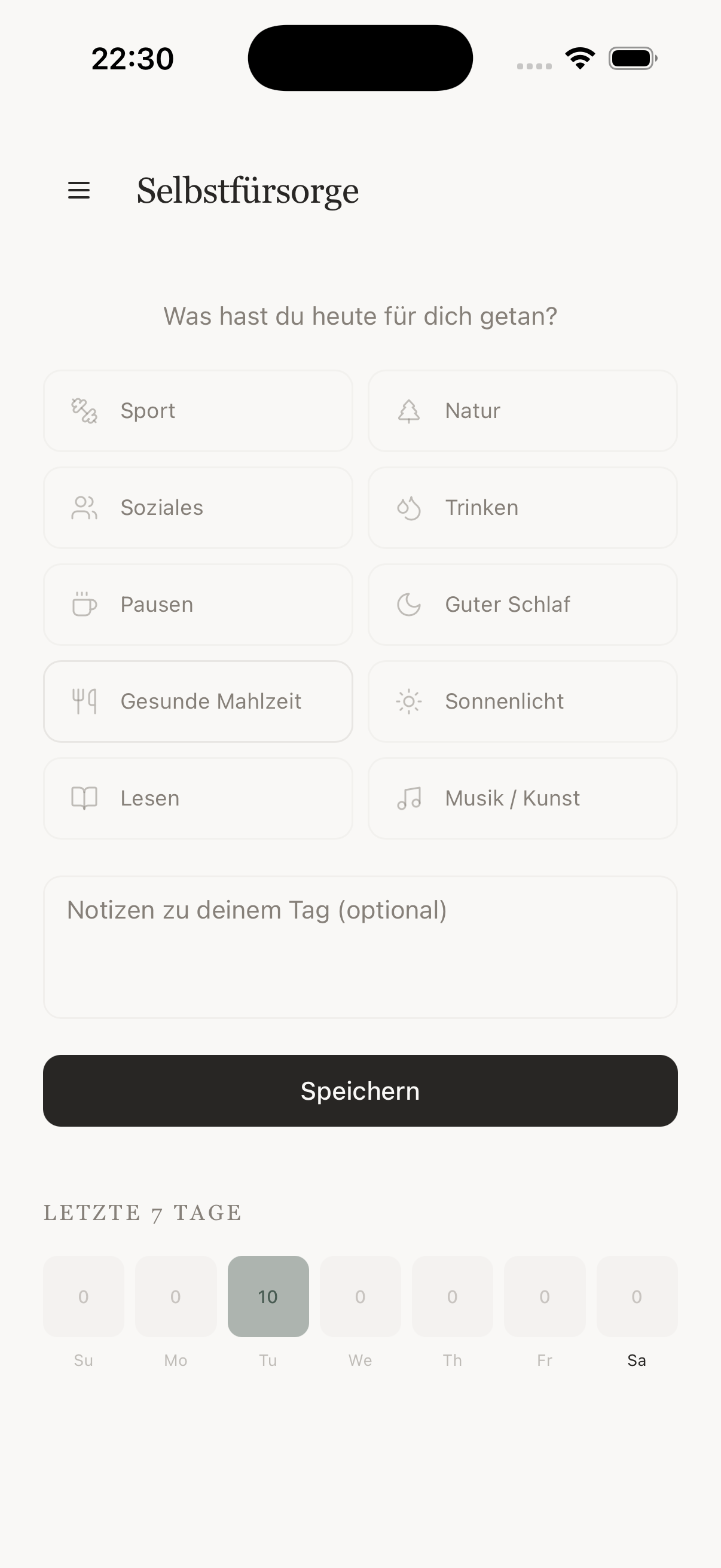The image size is (721, 1568).
Task: Open the hamburger menu
Action: [78, 191]
